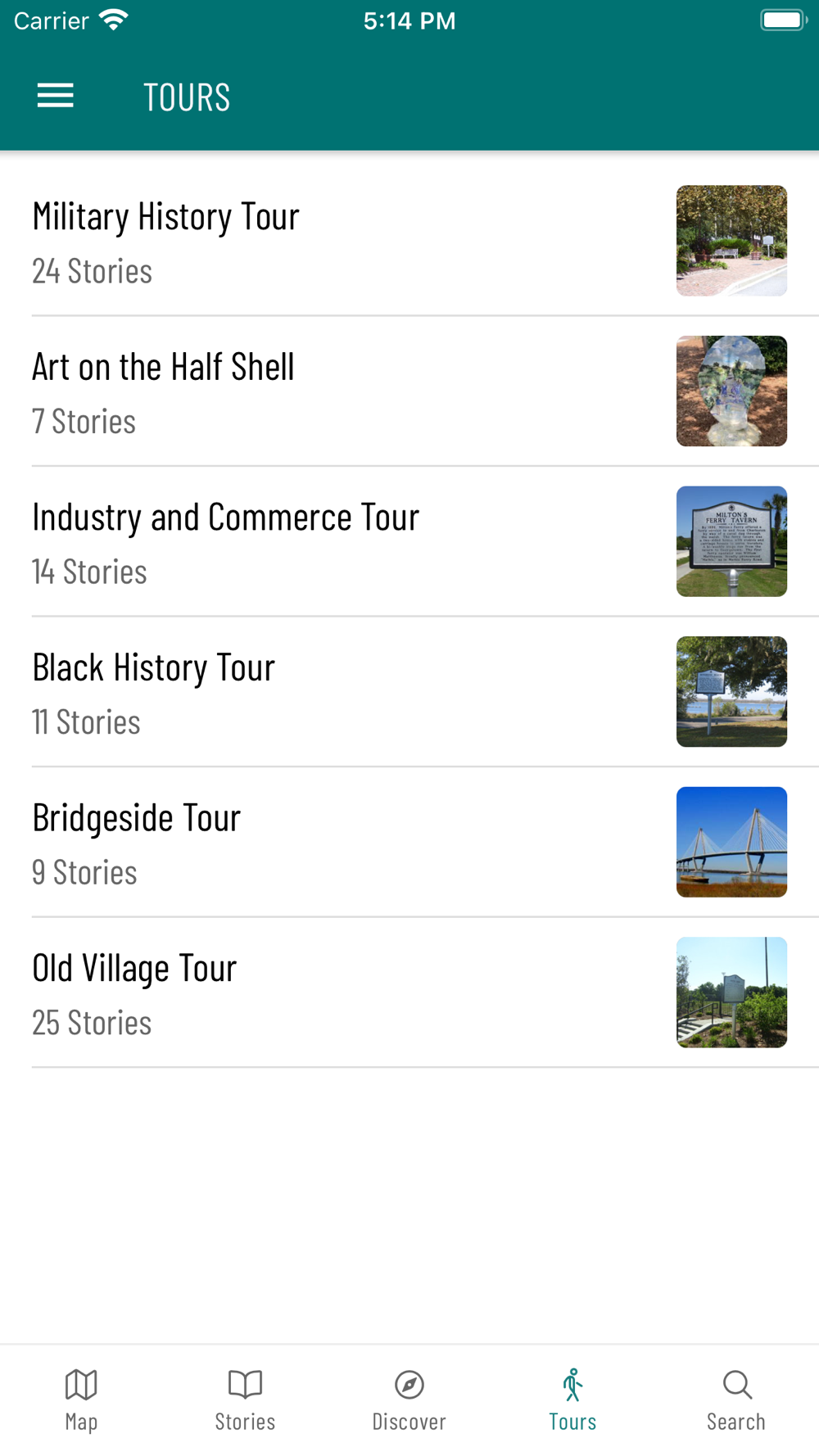Screen dimensions: 819x1456
Task: Open the hamburger drawer menu
Action: pyautogui.click(x=56, y=97)
